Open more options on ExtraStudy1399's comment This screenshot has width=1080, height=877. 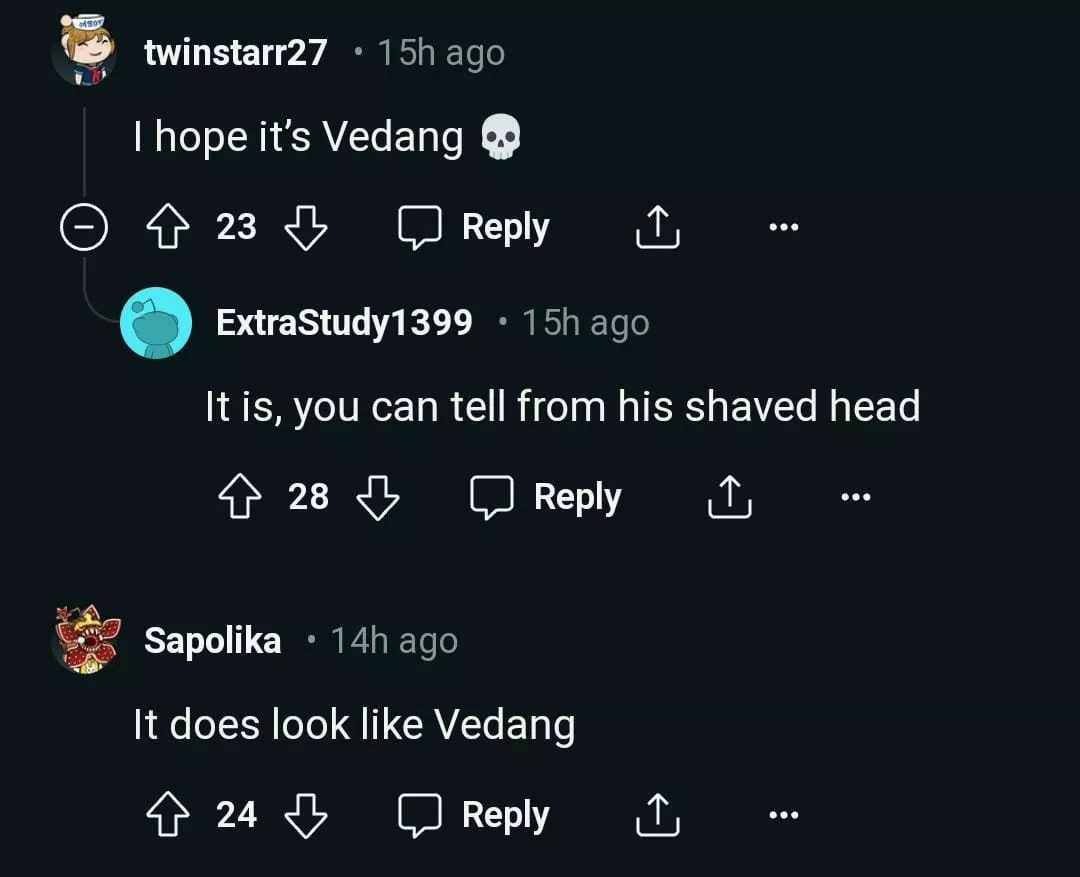pyautogui.click(x=856, y=497)
